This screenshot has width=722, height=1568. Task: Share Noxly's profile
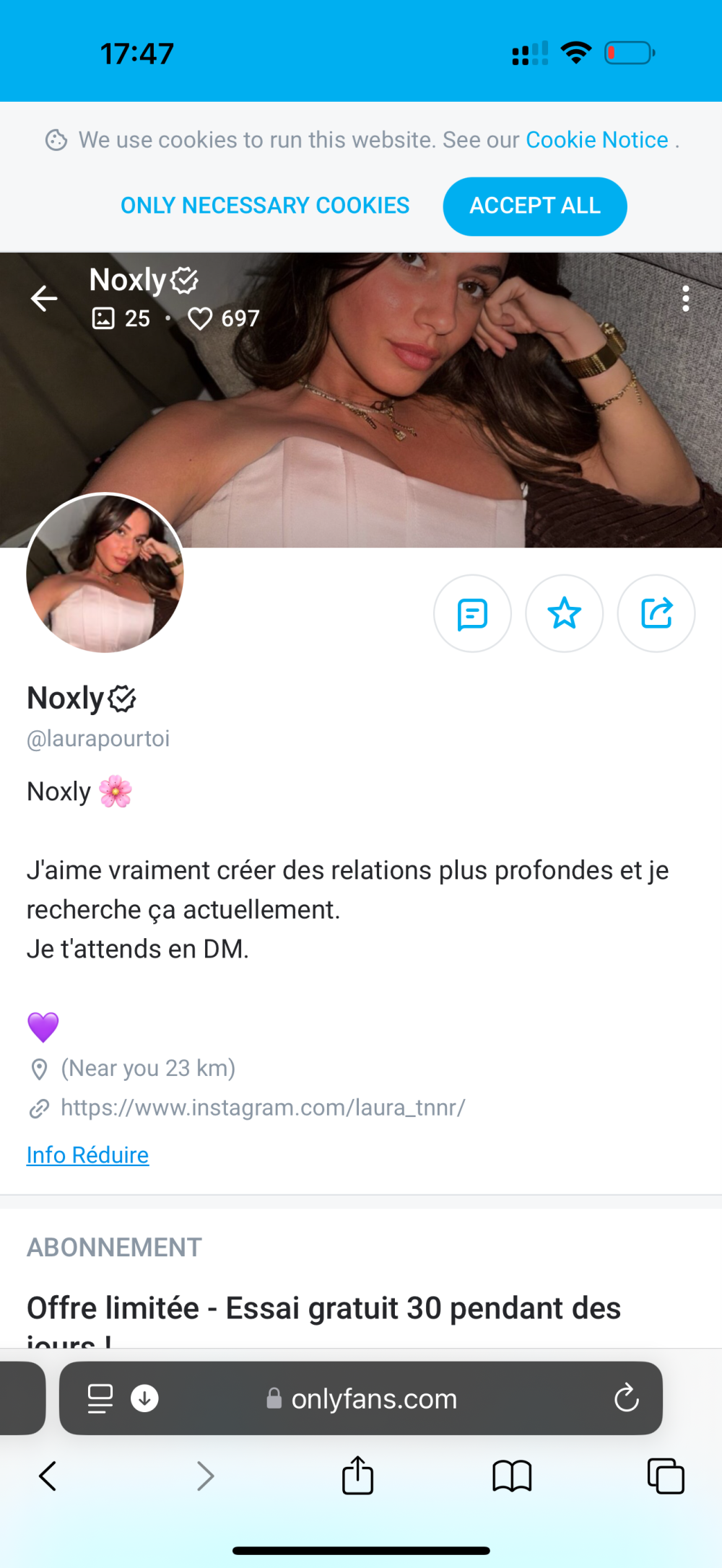coord(656,613)
